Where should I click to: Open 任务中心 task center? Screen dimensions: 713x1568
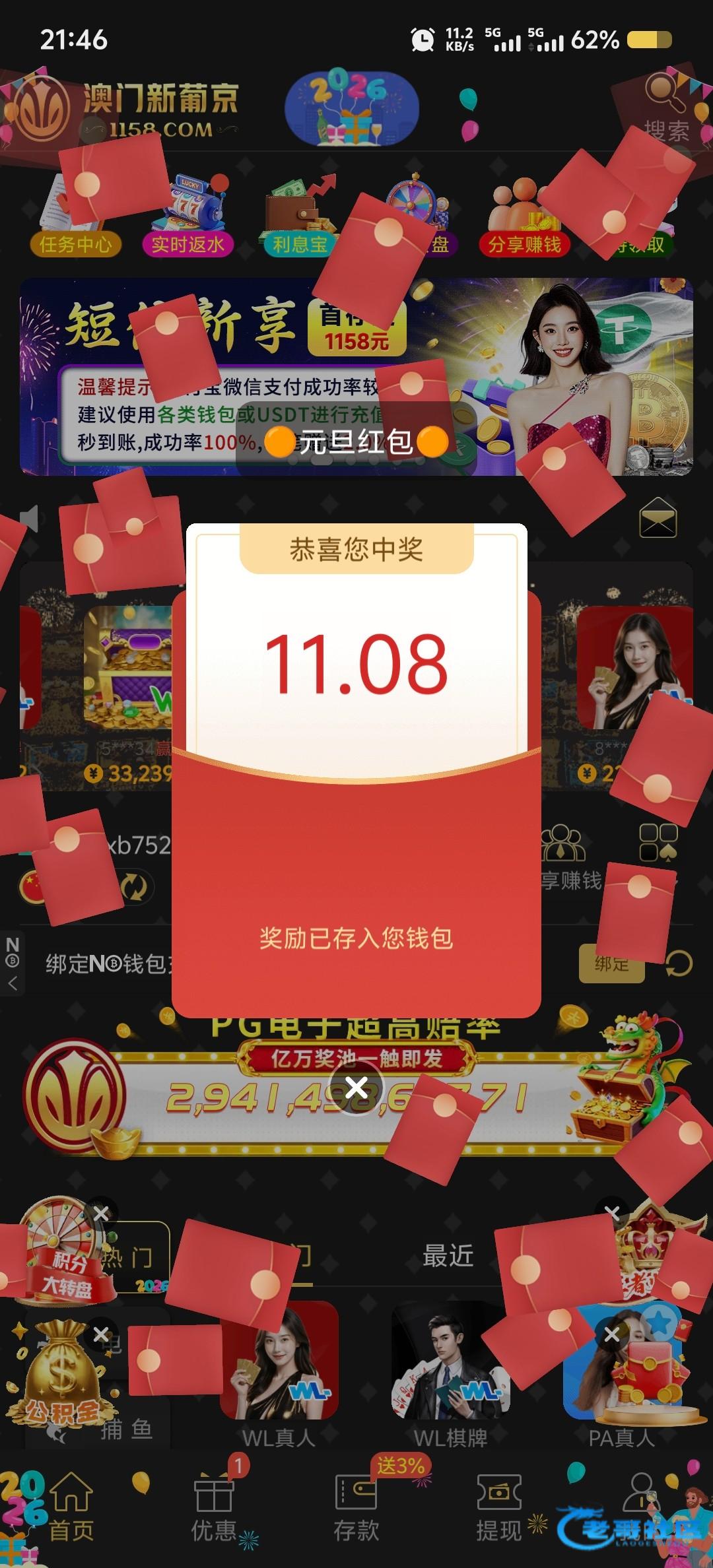click(x=75, y=244)
